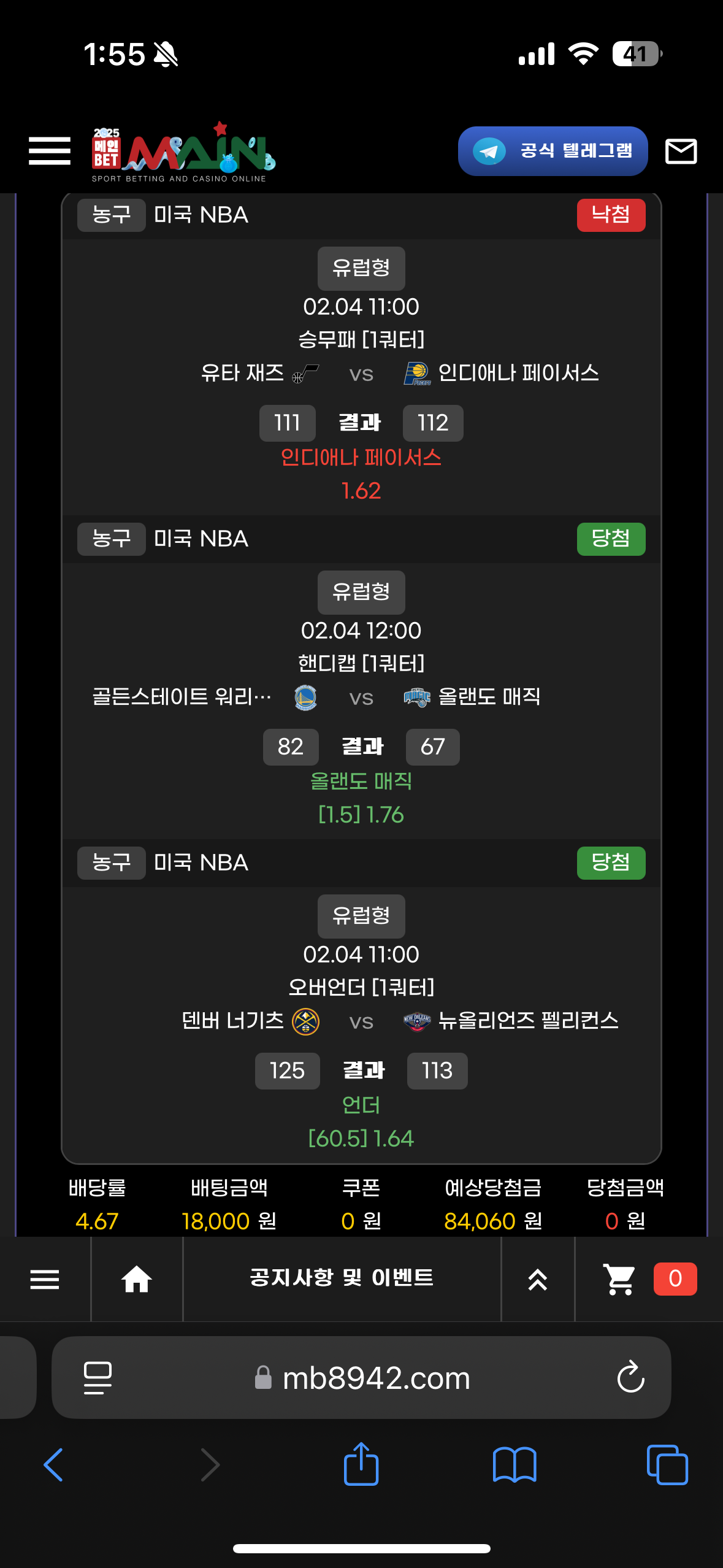Open the official Telegram link button
The image size is (723, 1568).
pyautogui.click(x=553, y=151)
